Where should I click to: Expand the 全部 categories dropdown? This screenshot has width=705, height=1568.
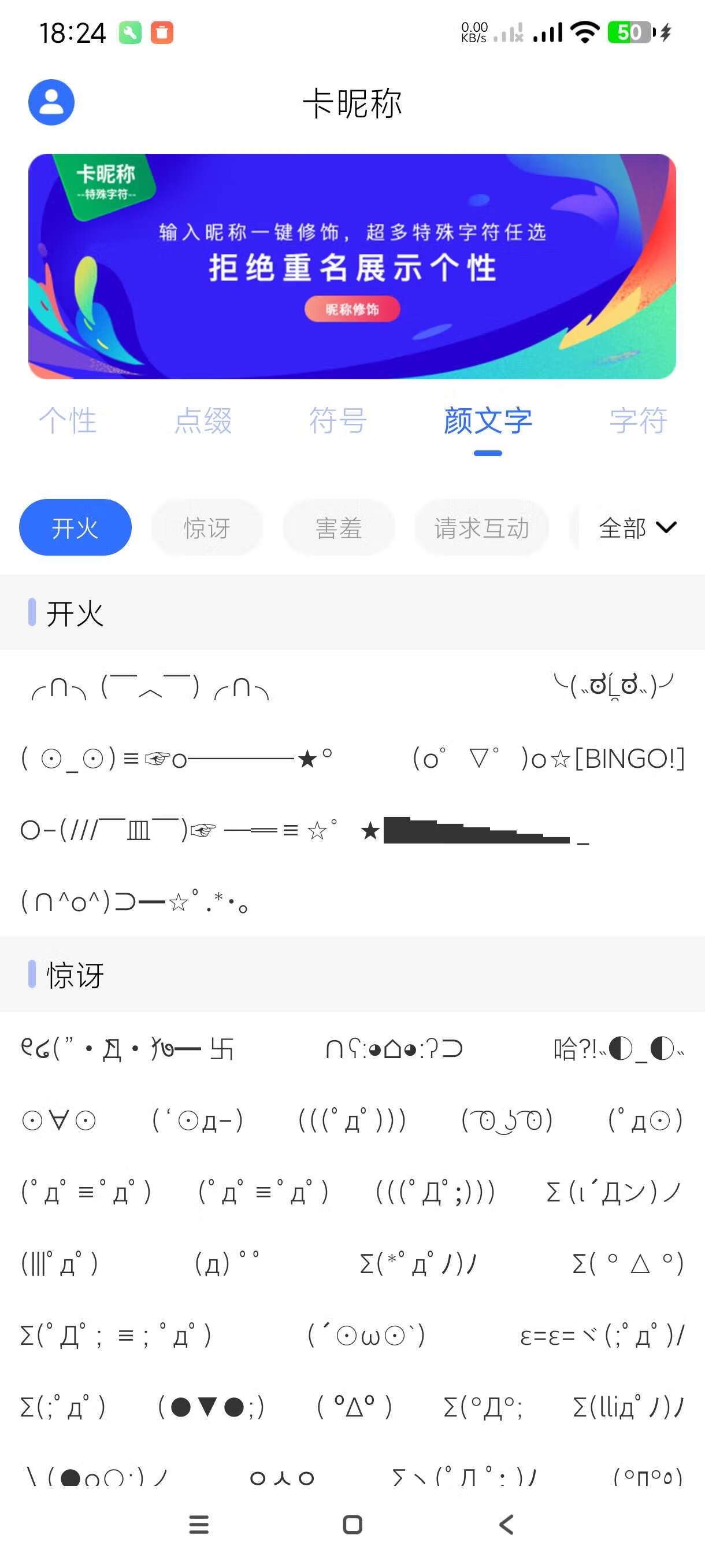[x=637, y=527]
